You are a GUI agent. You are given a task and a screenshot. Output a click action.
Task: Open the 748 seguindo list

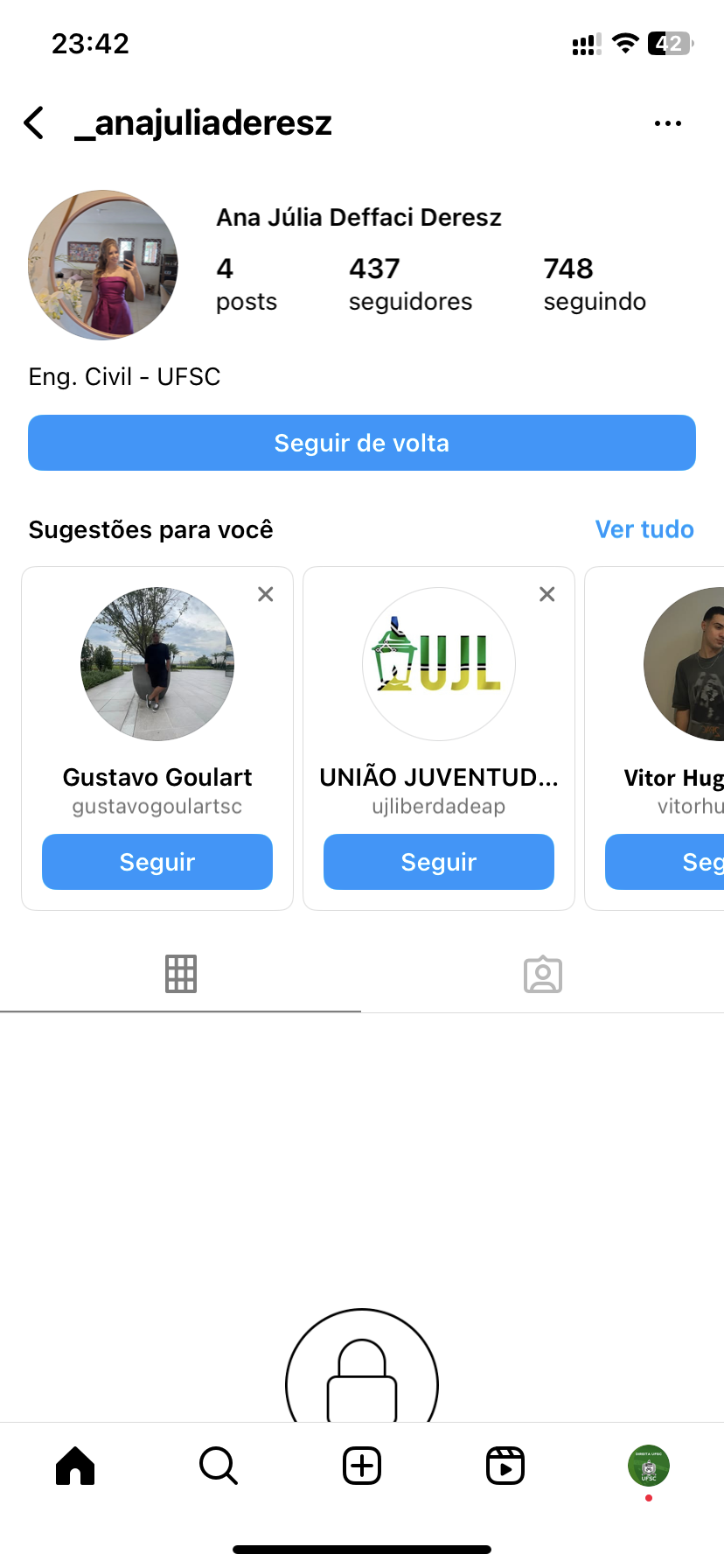click(x=595, y=284)
